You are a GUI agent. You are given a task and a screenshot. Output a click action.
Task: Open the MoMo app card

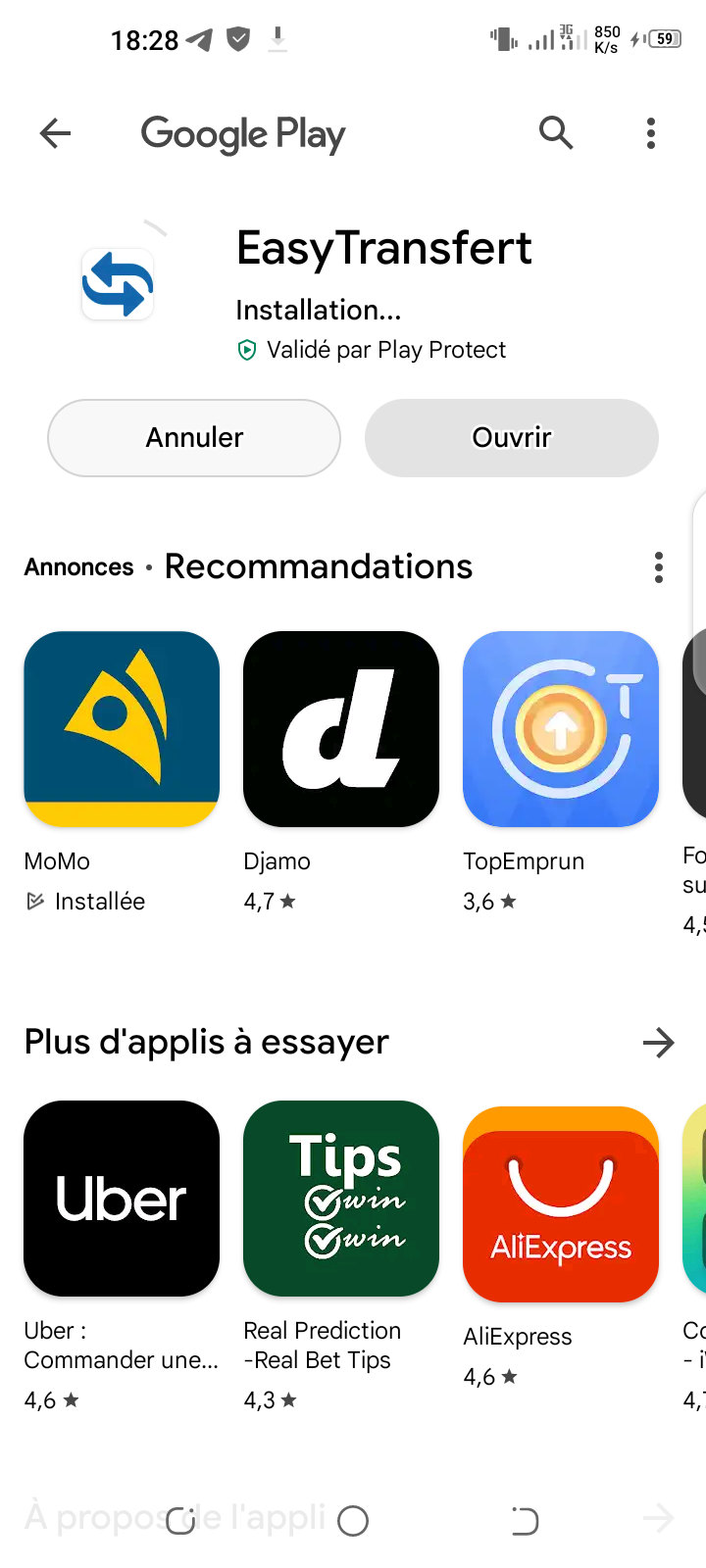click(x=122, y=774)
